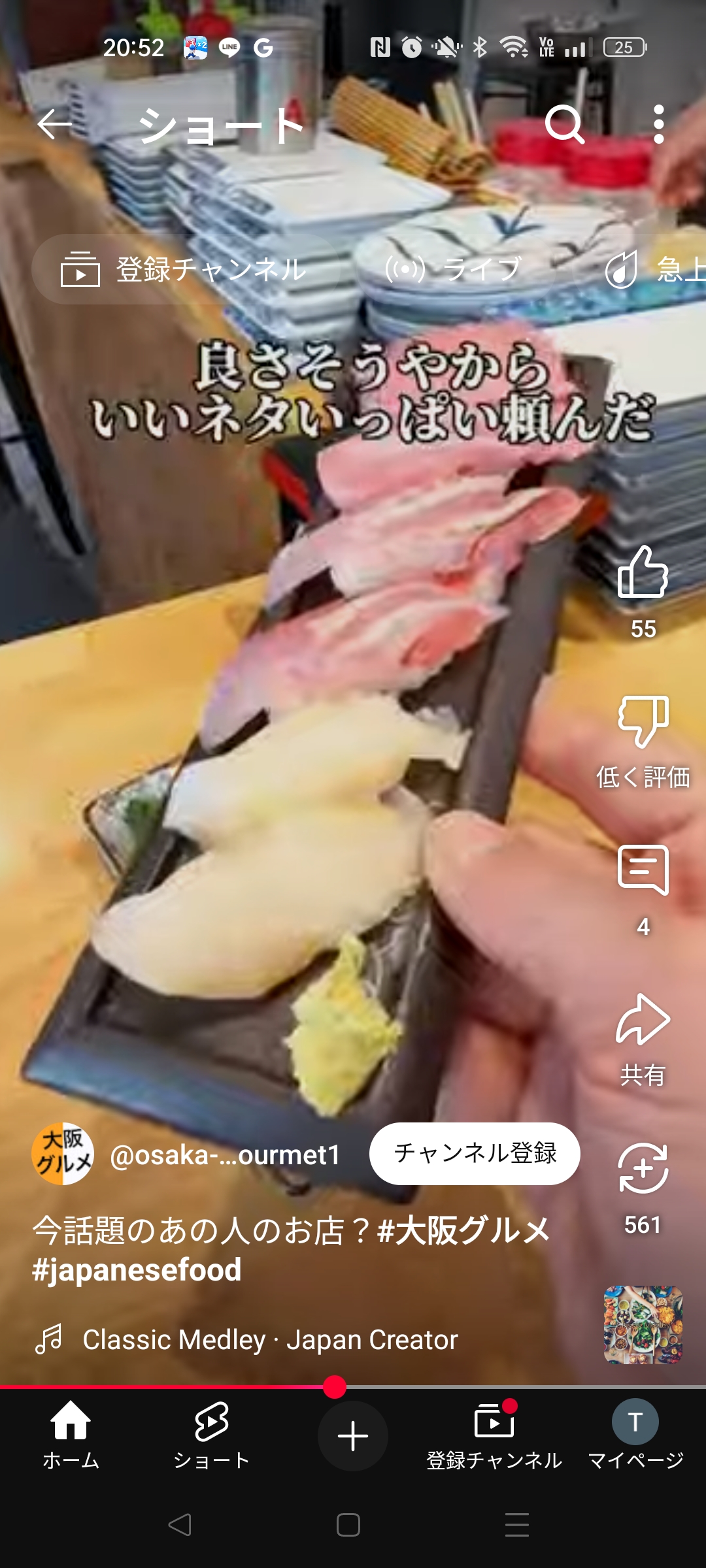Select the ライブ chip
Viewport: 706px width, 1568px height.
tap(454, 269)
